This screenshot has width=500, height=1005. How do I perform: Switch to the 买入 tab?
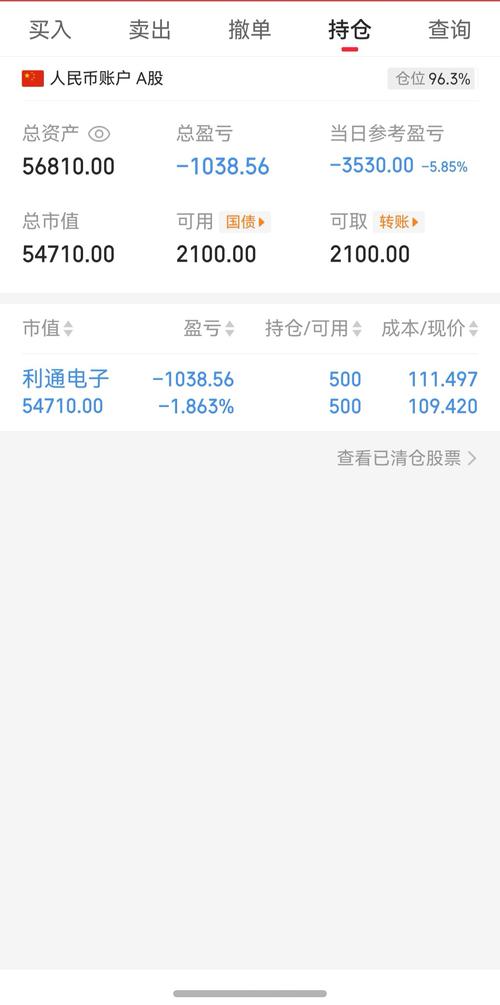pos(50,30)
